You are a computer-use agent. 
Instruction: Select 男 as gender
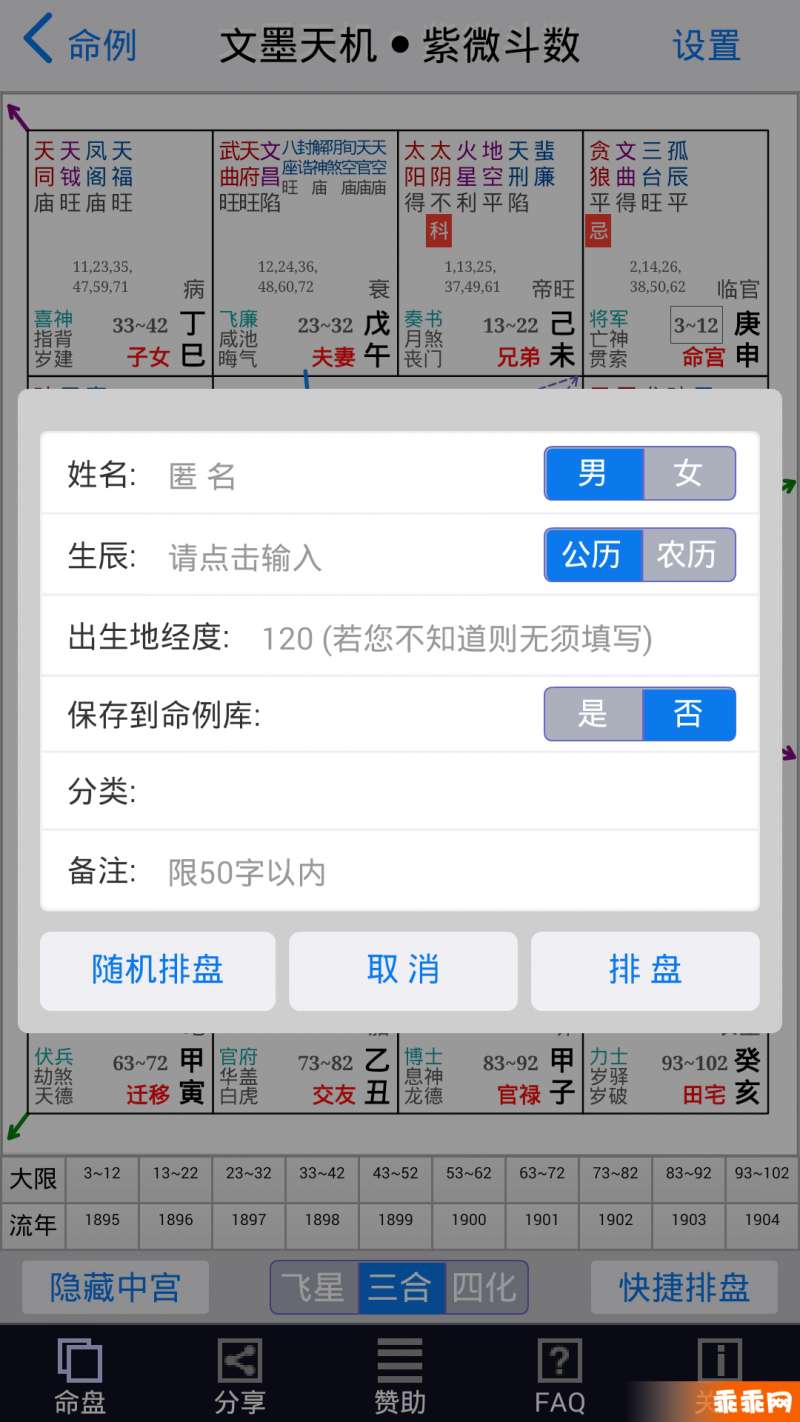pos(593,473)
